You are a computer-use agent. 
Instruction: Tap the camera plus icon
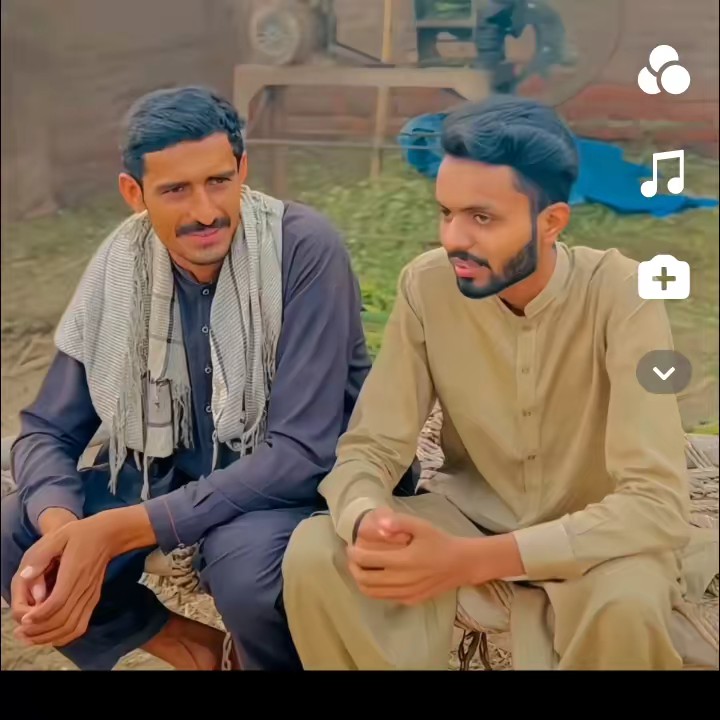[x=664, y=277]
